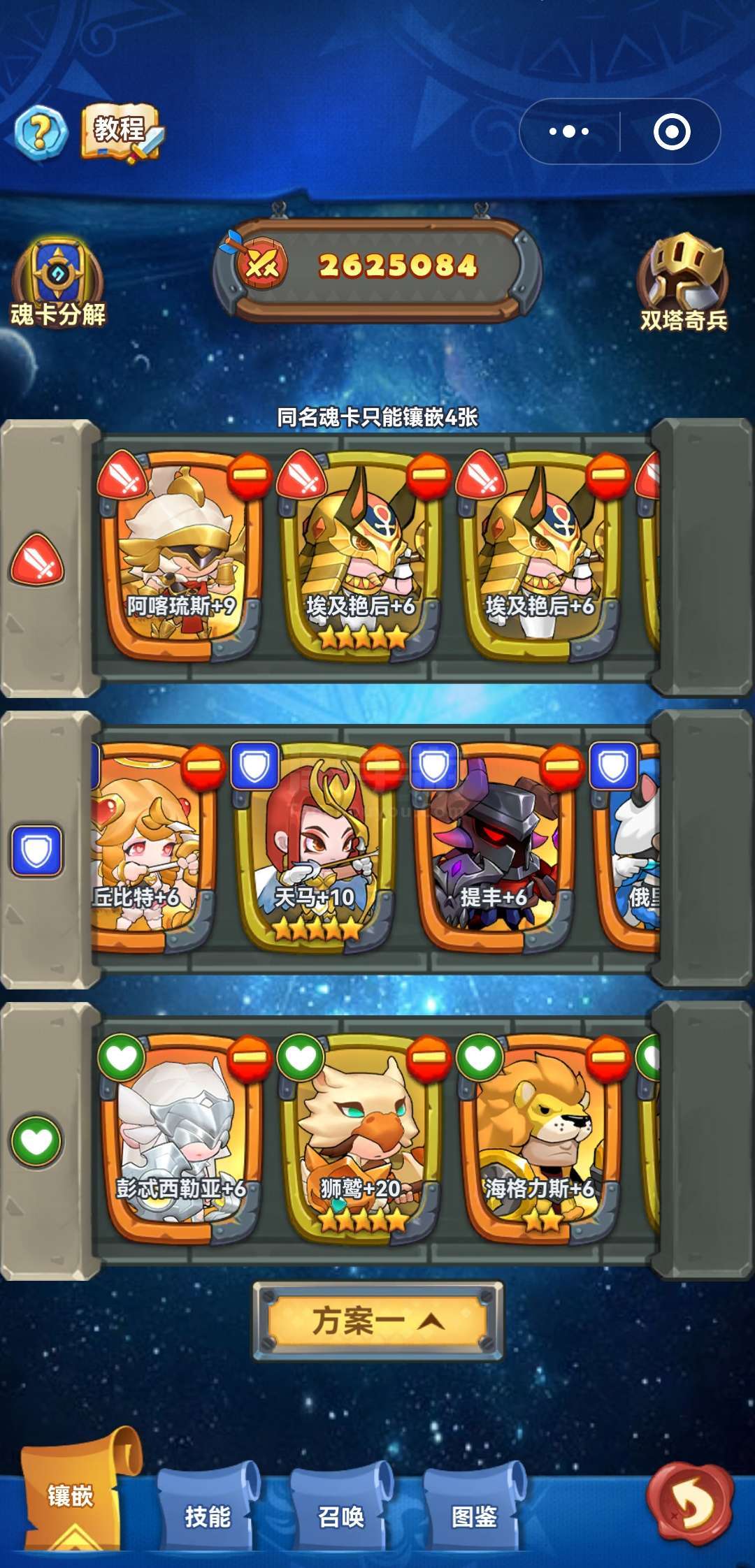Open the 教程 tutorial book
Viewport: 755px width, 1568px height.
[x=121, y=132]
